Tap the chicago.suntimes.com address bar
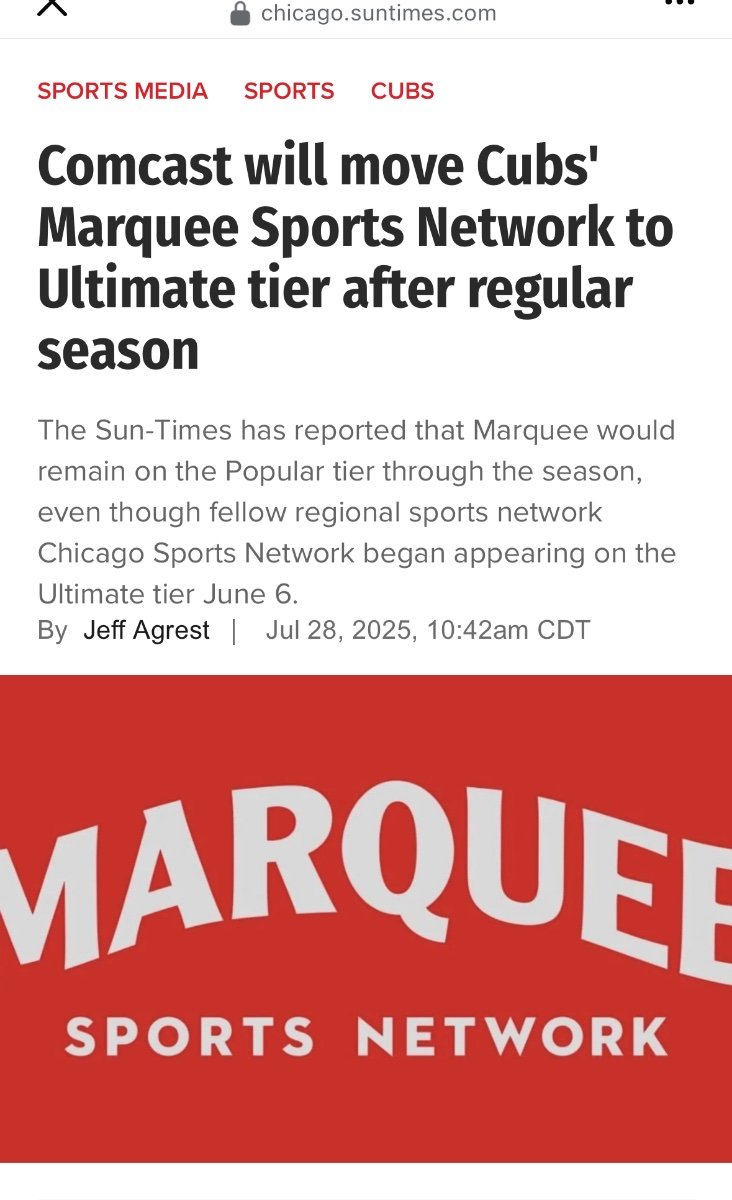Screen dimensions: 732x1200 tap(365, 13)
